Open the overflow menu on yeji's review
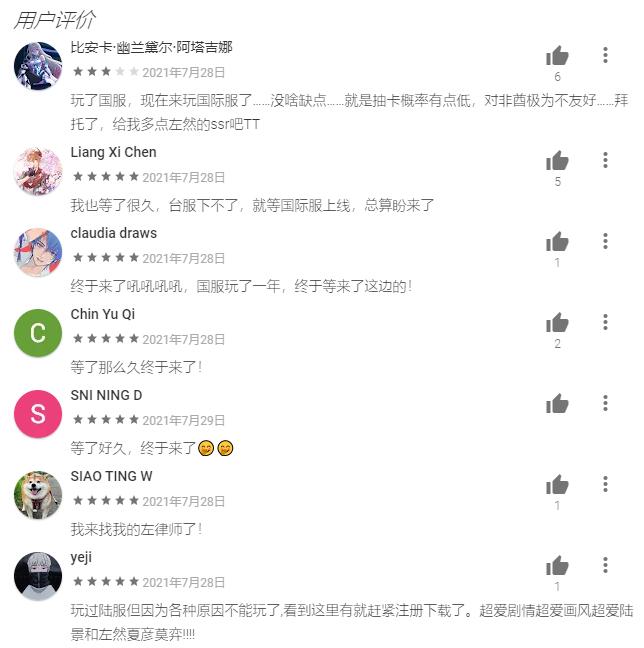The image size is (644, 648). (x=605, y=565)
